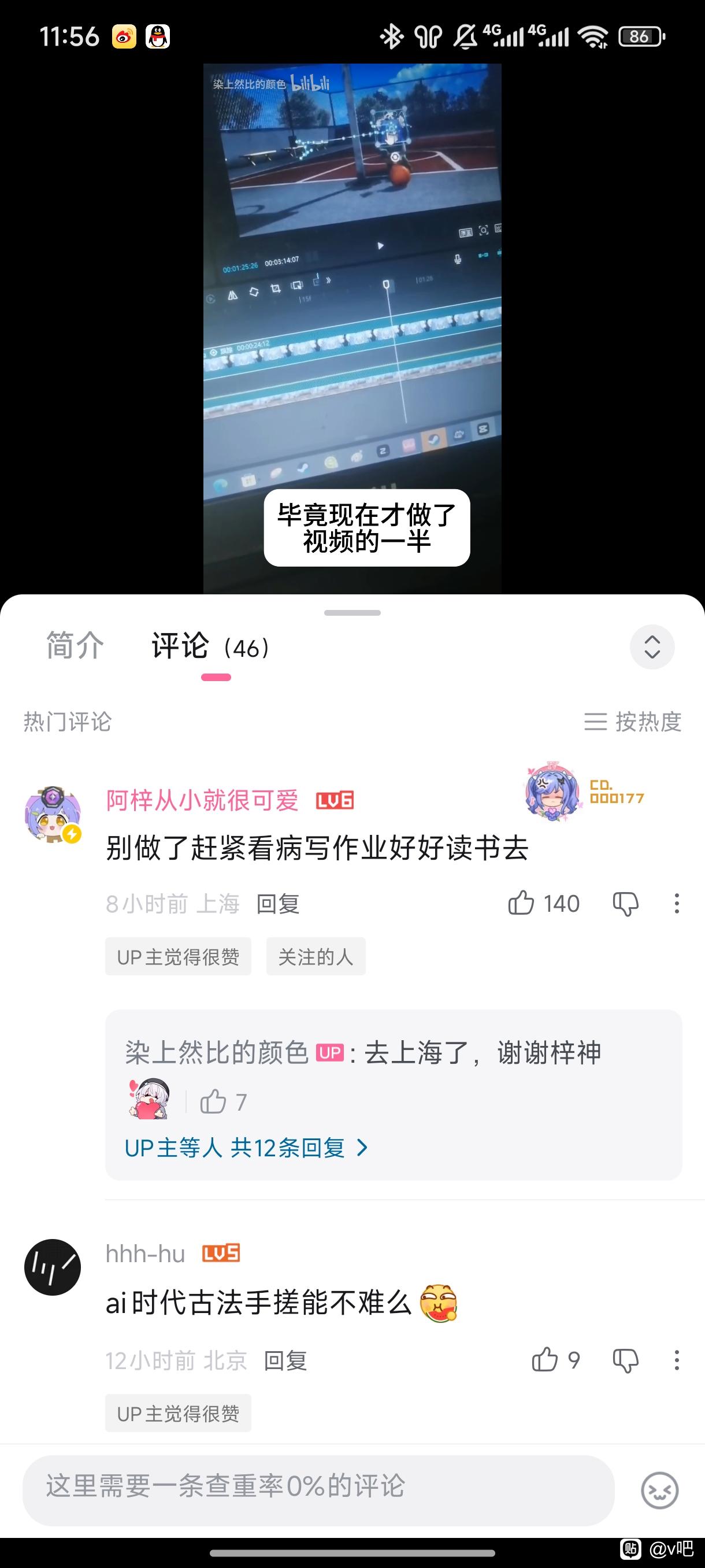This screenshot has height=1568, width=705.
Task: Like the comment 别做了赶紧看病写作业好好读书去
Action: tap(521, 903)
